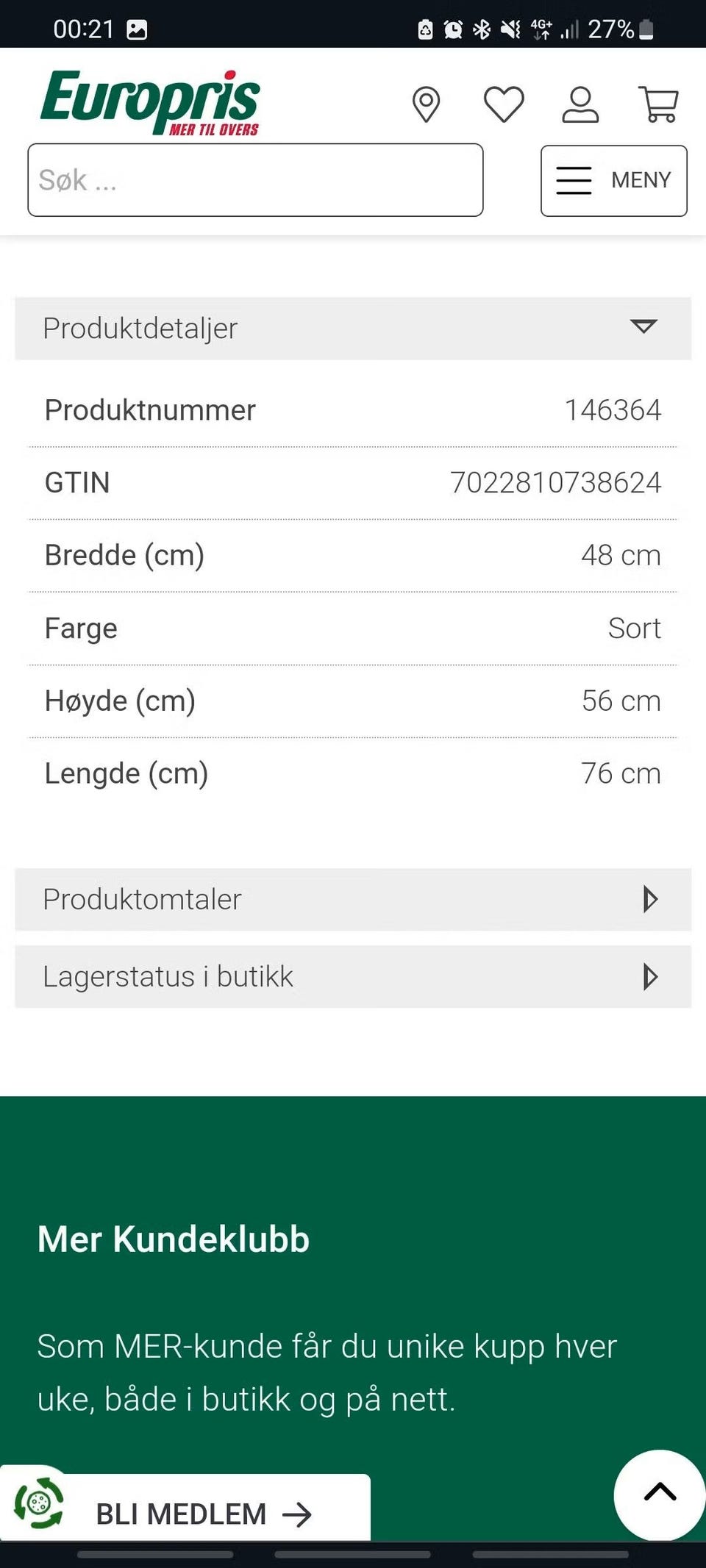Expand the Produktomtaler section
This screenshot has width=706, height=1568.
coord(353,900)
